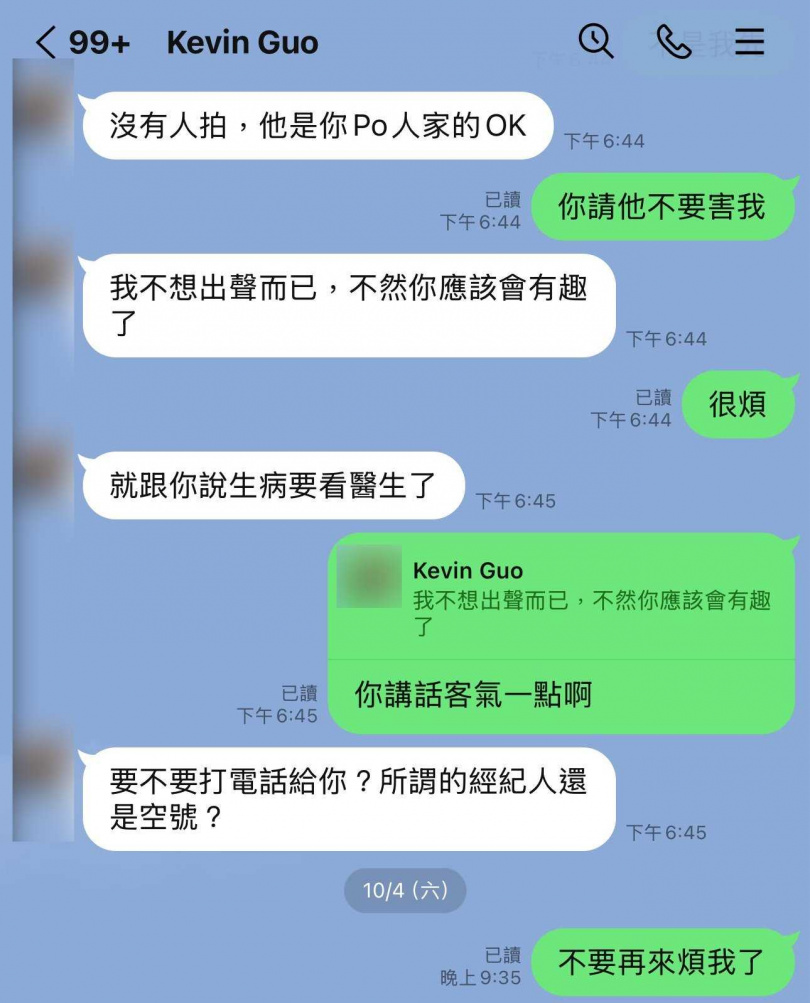Select the message 很煩
Image resolution: width=810 pixels, height=1003 pixels.
(x=740, y=404)
